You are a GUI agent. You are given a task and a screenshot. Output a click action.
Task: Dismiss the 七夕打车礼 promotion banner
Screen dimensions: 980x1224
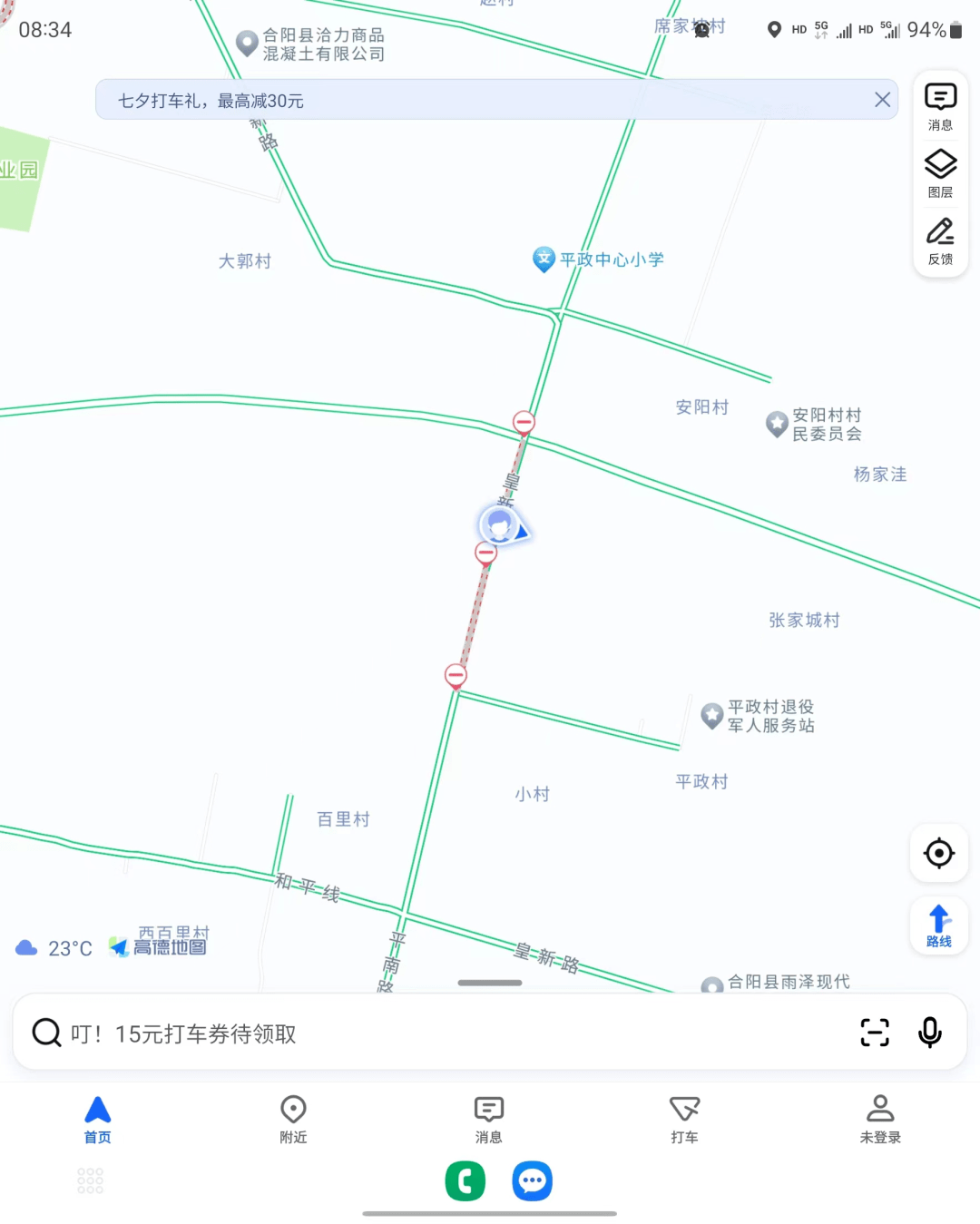882,100
